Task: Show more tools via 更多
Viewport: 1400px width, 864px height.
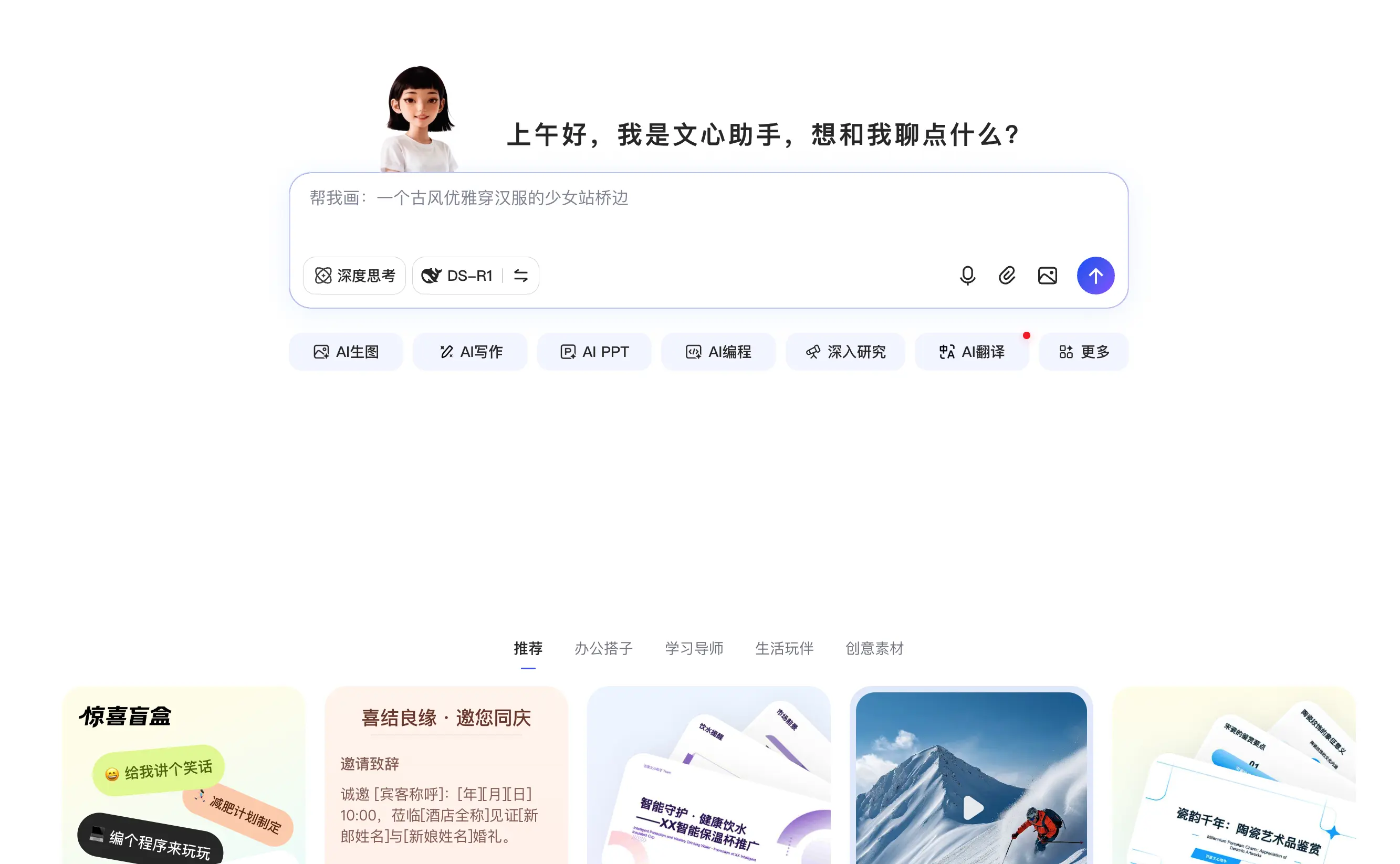Action: click(x=1083, y=352)
